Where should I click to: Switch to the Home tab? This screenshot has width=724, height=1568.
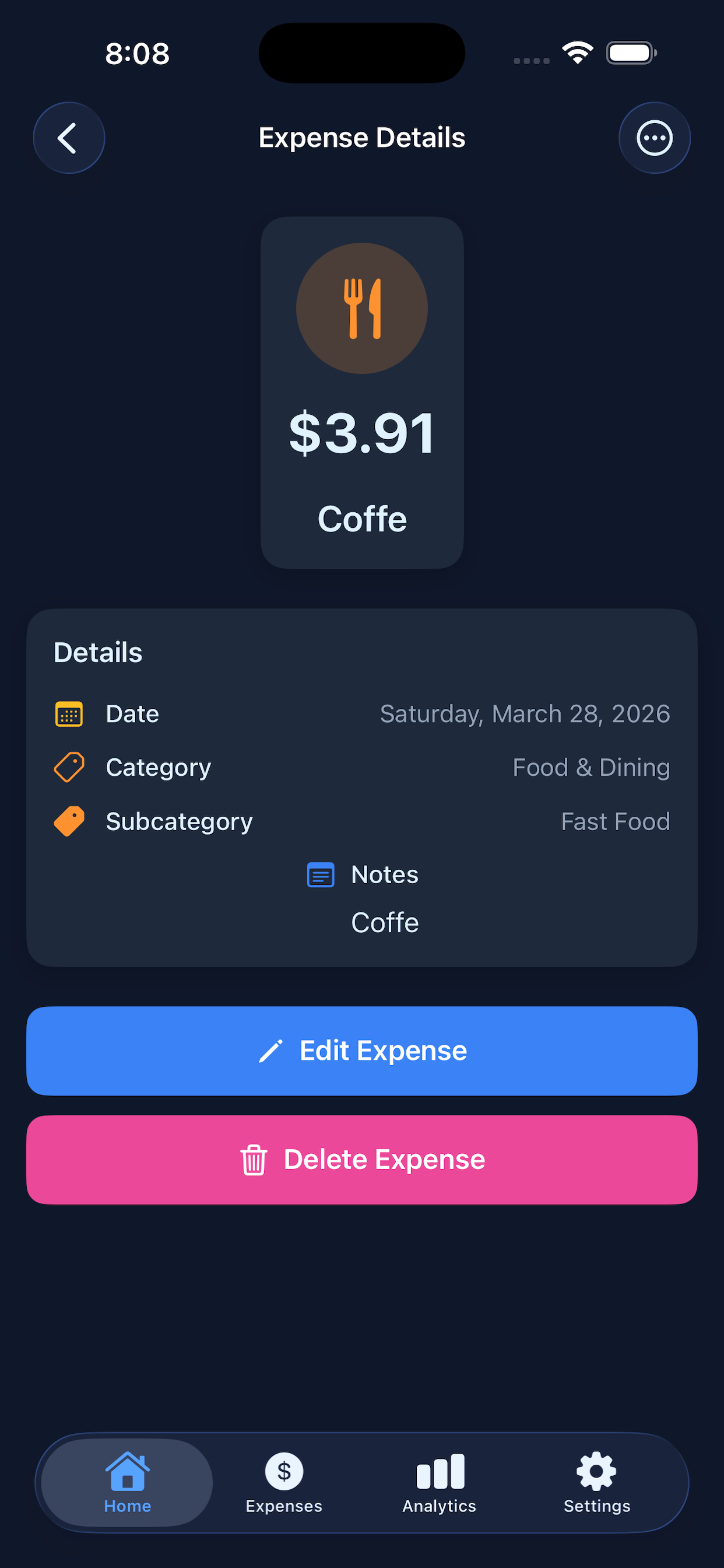click(127, 1482)
